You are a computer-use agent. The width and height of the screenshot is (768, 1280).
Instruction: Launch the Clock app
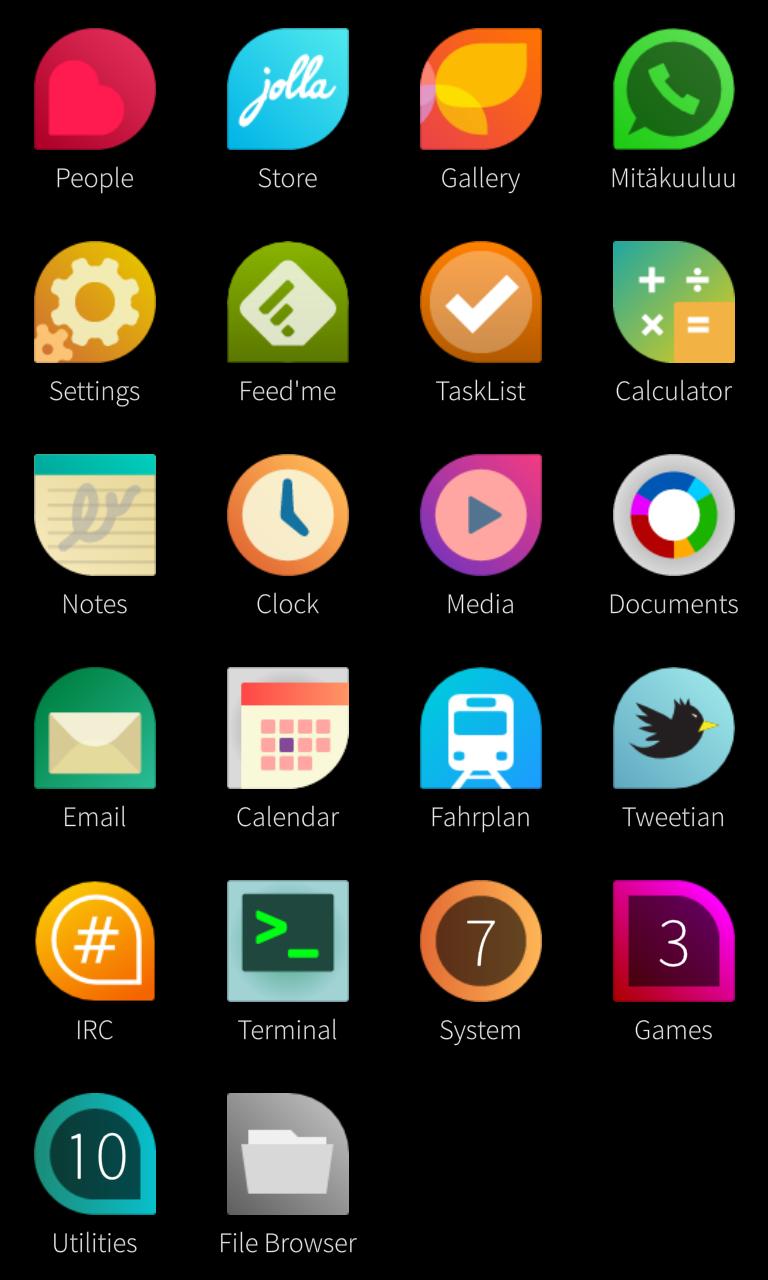coord(288,516)
